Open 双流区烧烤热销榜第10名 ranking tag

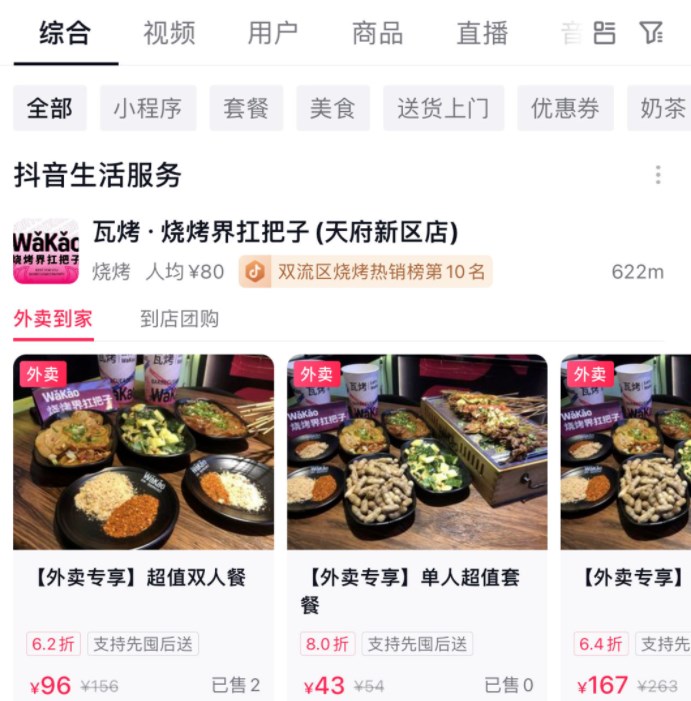click(366, 271)
